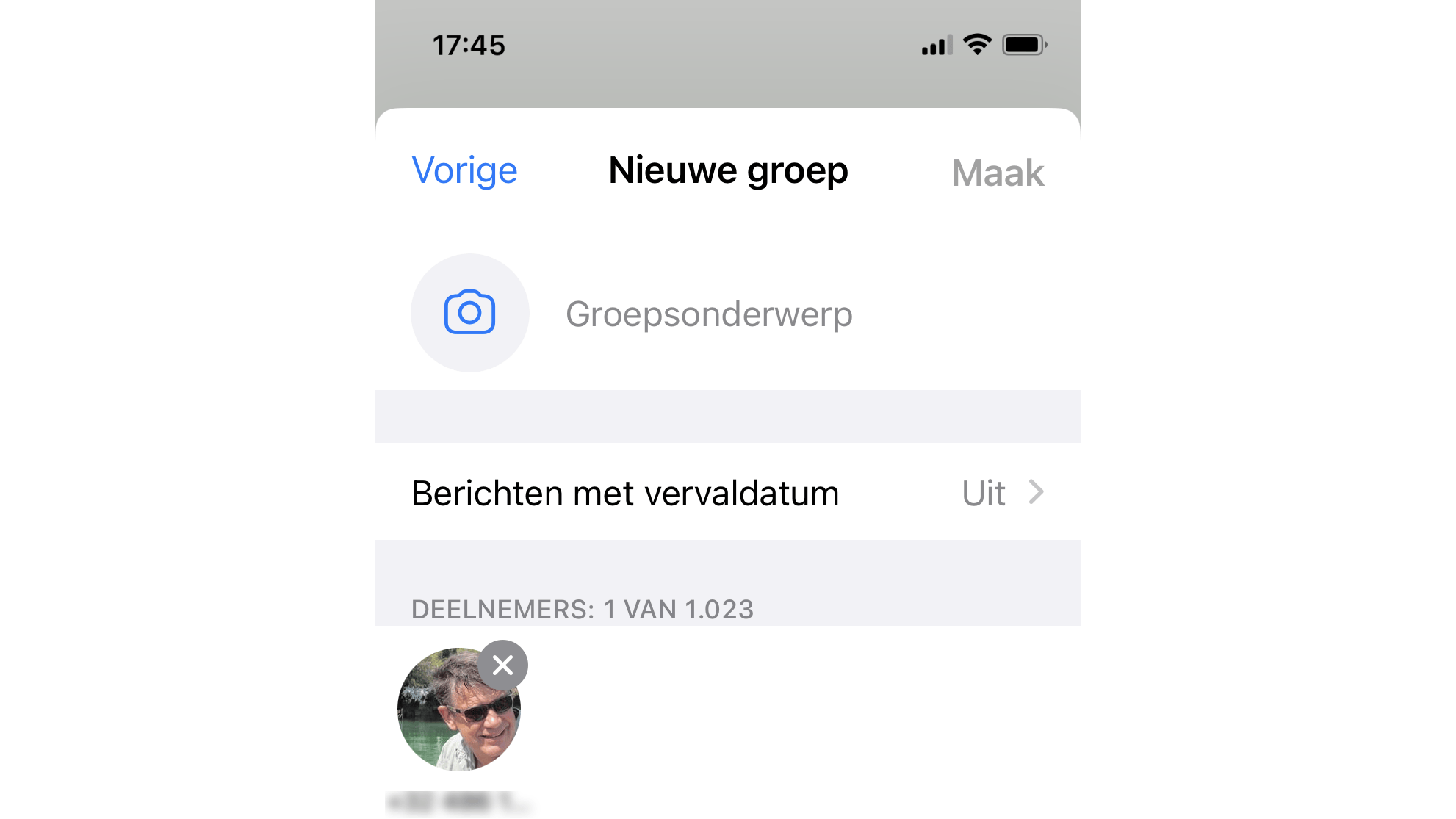Add a group photo via camera icon

pos(469,313)
